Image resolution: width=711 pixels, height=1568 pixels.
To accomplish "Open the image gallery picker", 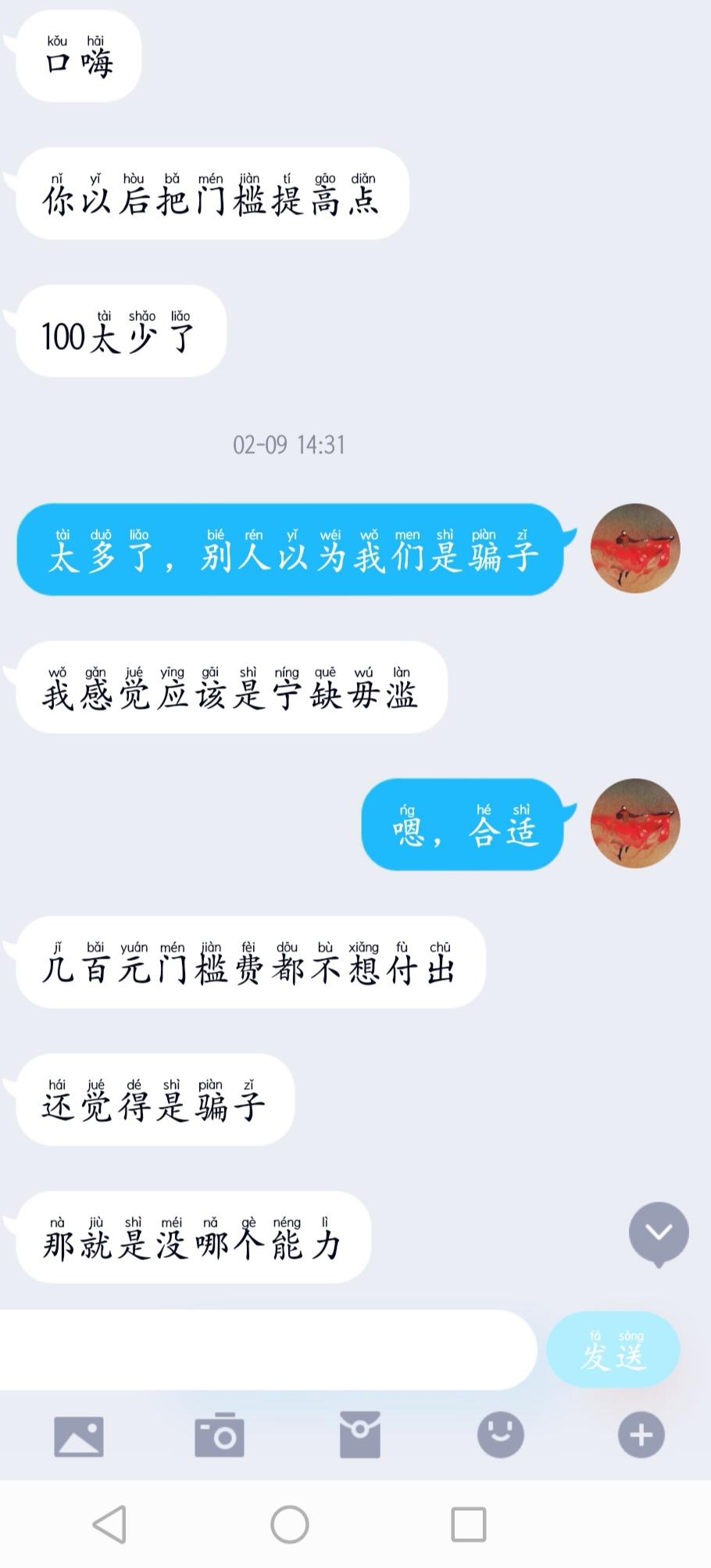I will pos(78,1436).
